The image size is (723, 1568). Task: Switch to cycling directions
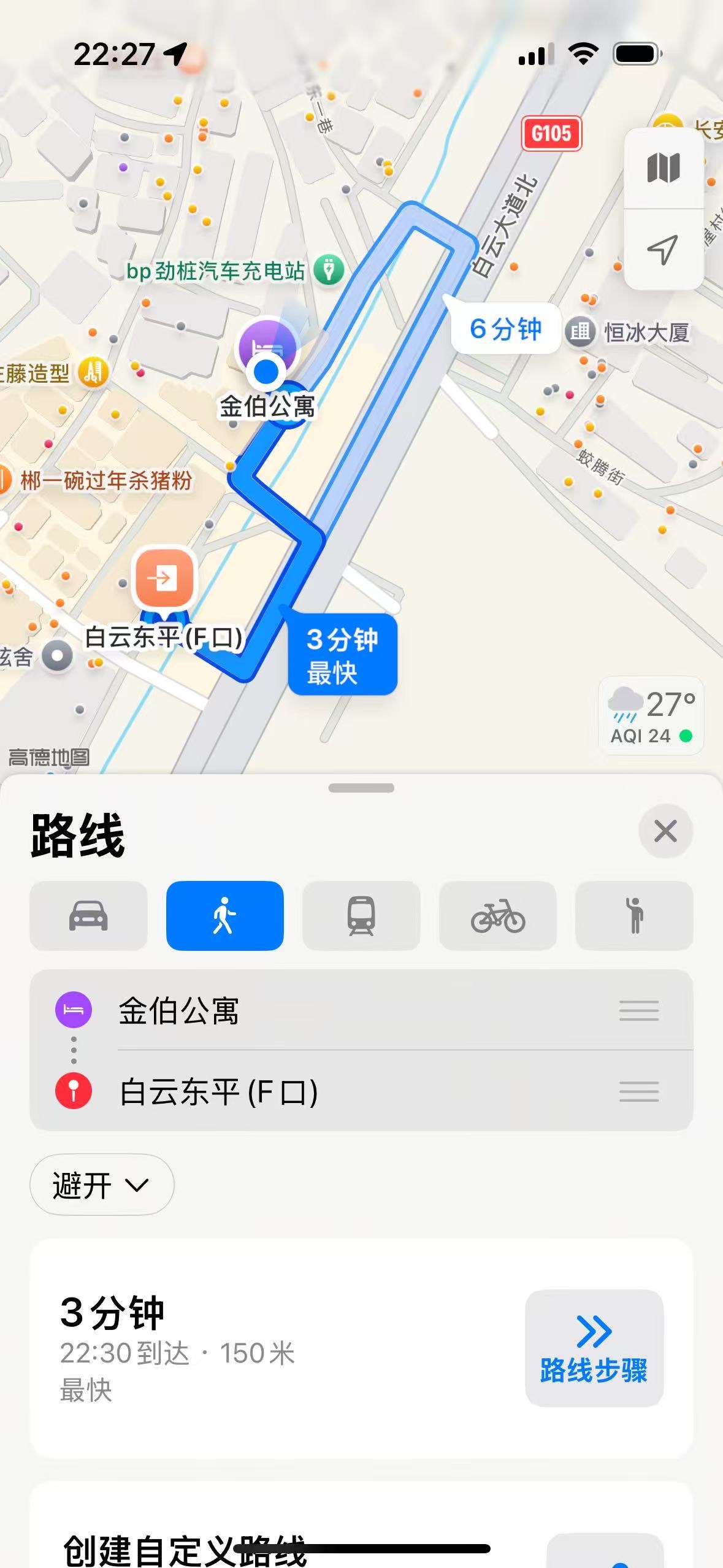click(497, 916)
